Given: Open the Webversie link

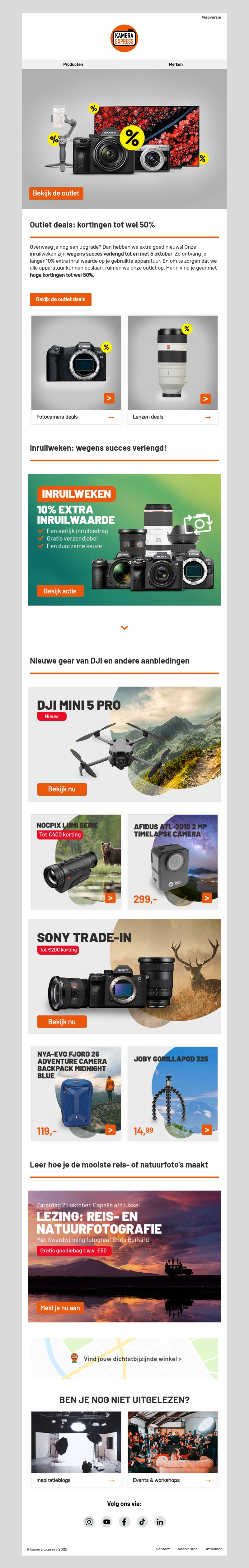Looking at the screenshot, I should coord(211,18).
